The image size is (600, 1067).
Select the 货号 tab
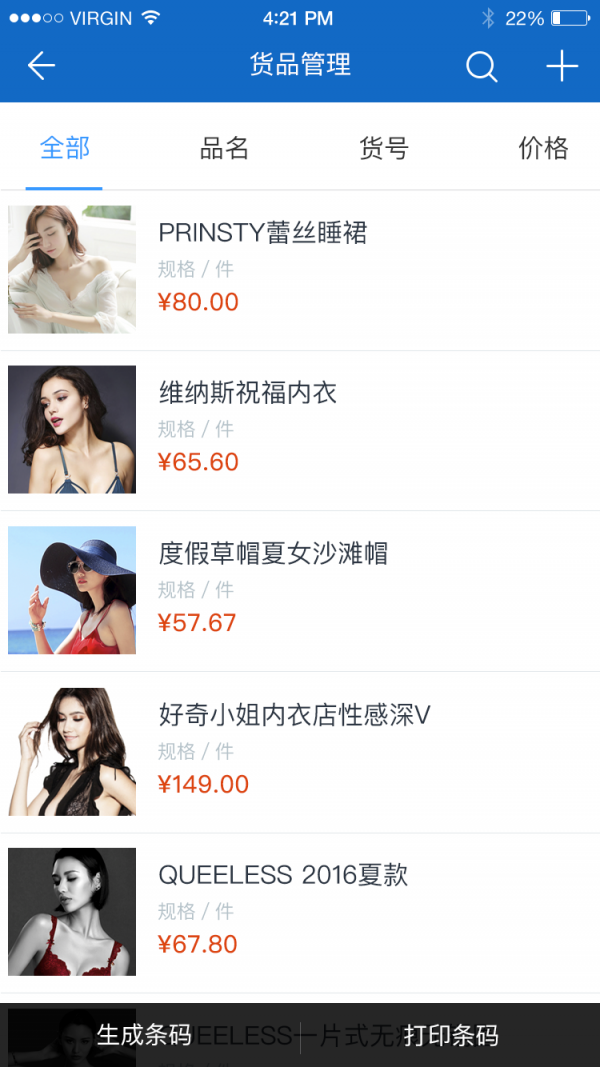point(384,149)
